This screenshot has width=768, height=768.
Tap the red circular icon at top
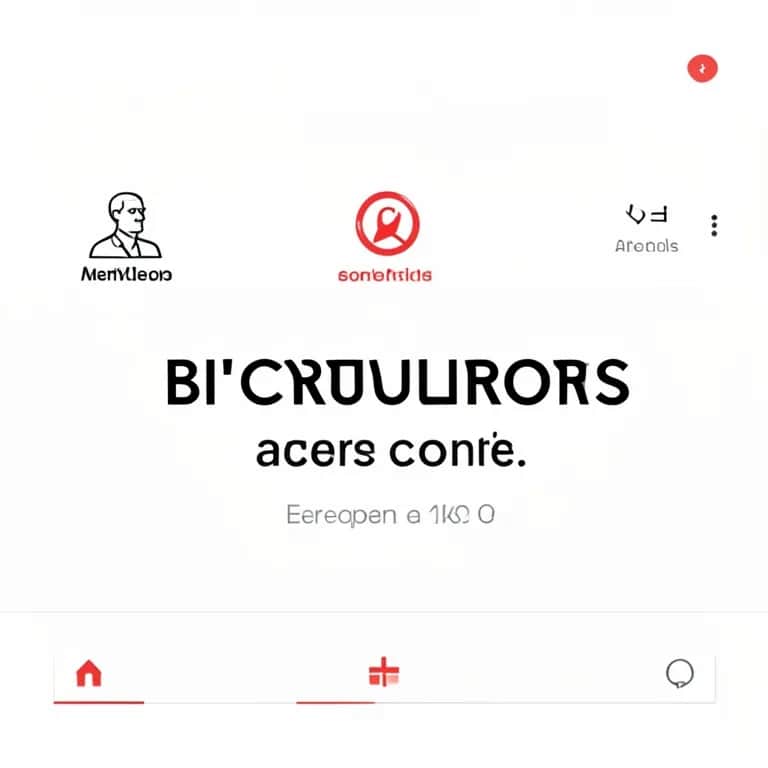[x=703, y=68]
